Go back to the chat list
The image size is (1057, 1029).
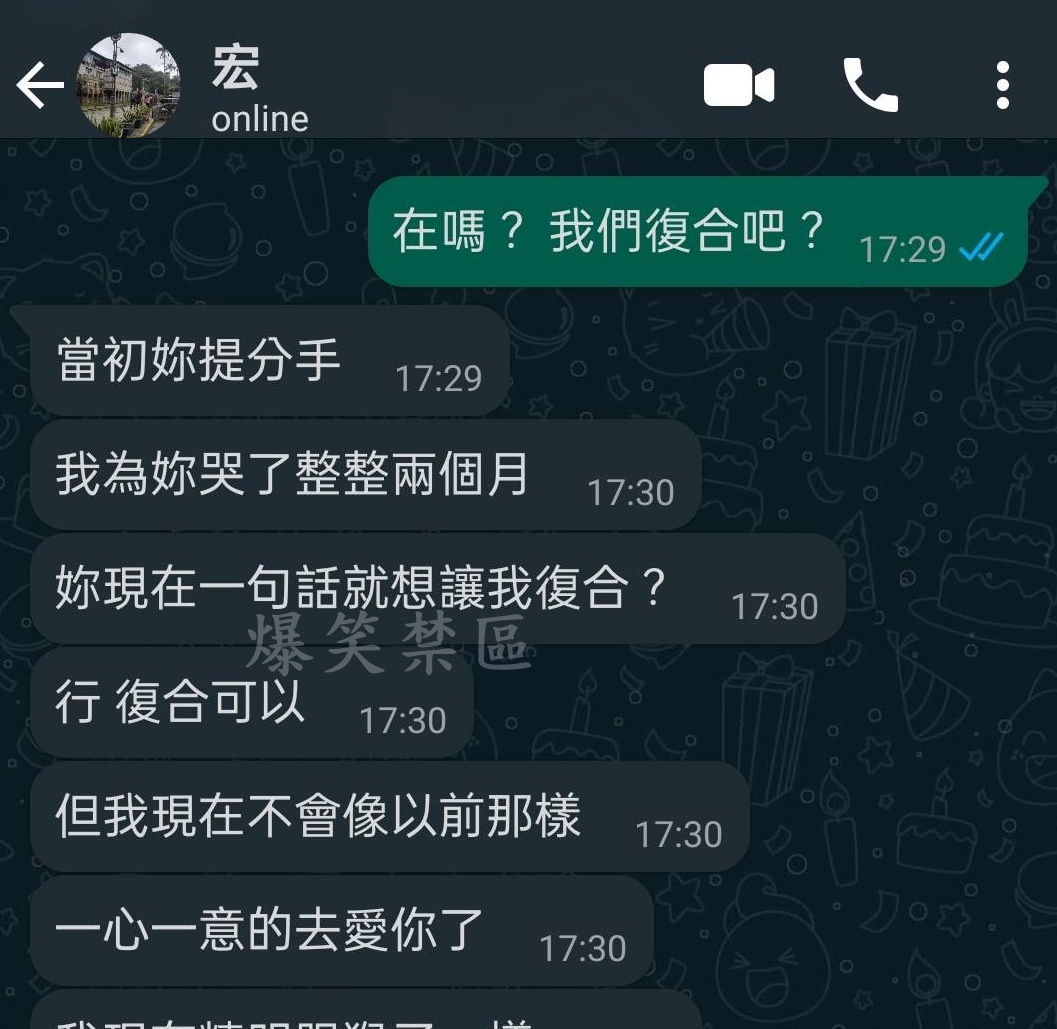[x=40, y=87]
